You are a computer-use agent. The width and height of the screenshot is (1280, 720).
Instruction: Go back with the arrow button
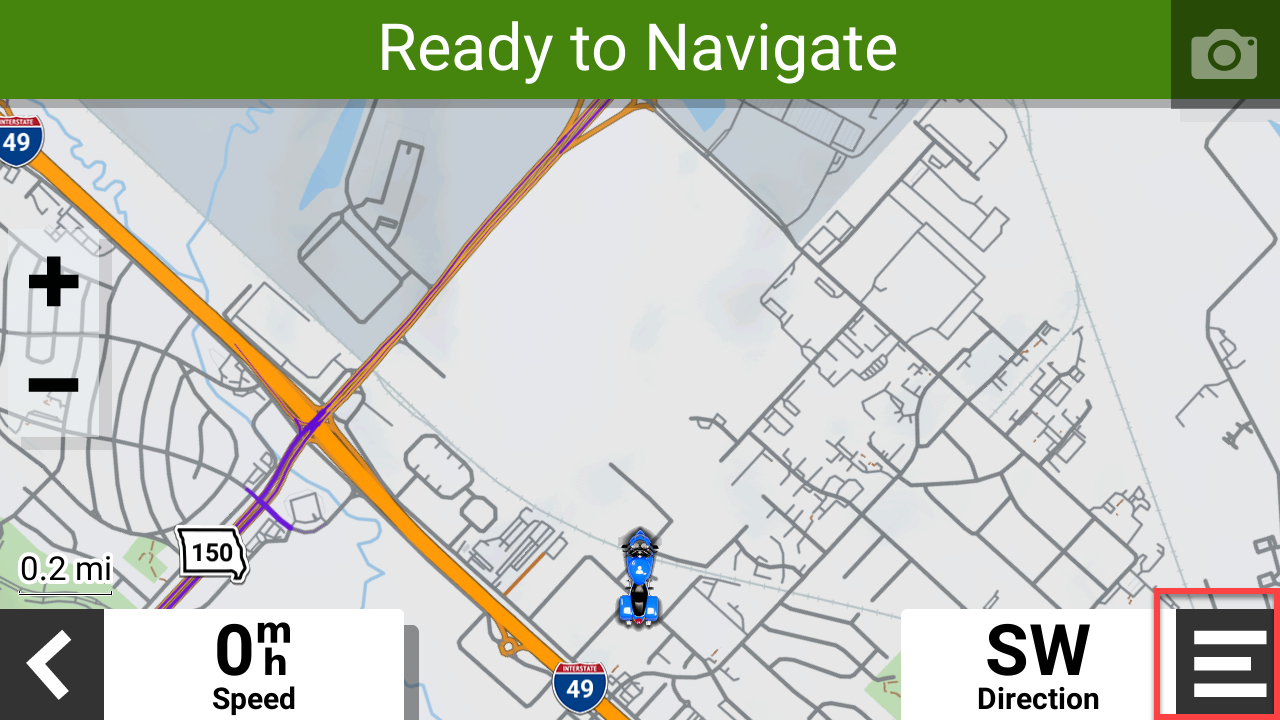pos(50,664)
